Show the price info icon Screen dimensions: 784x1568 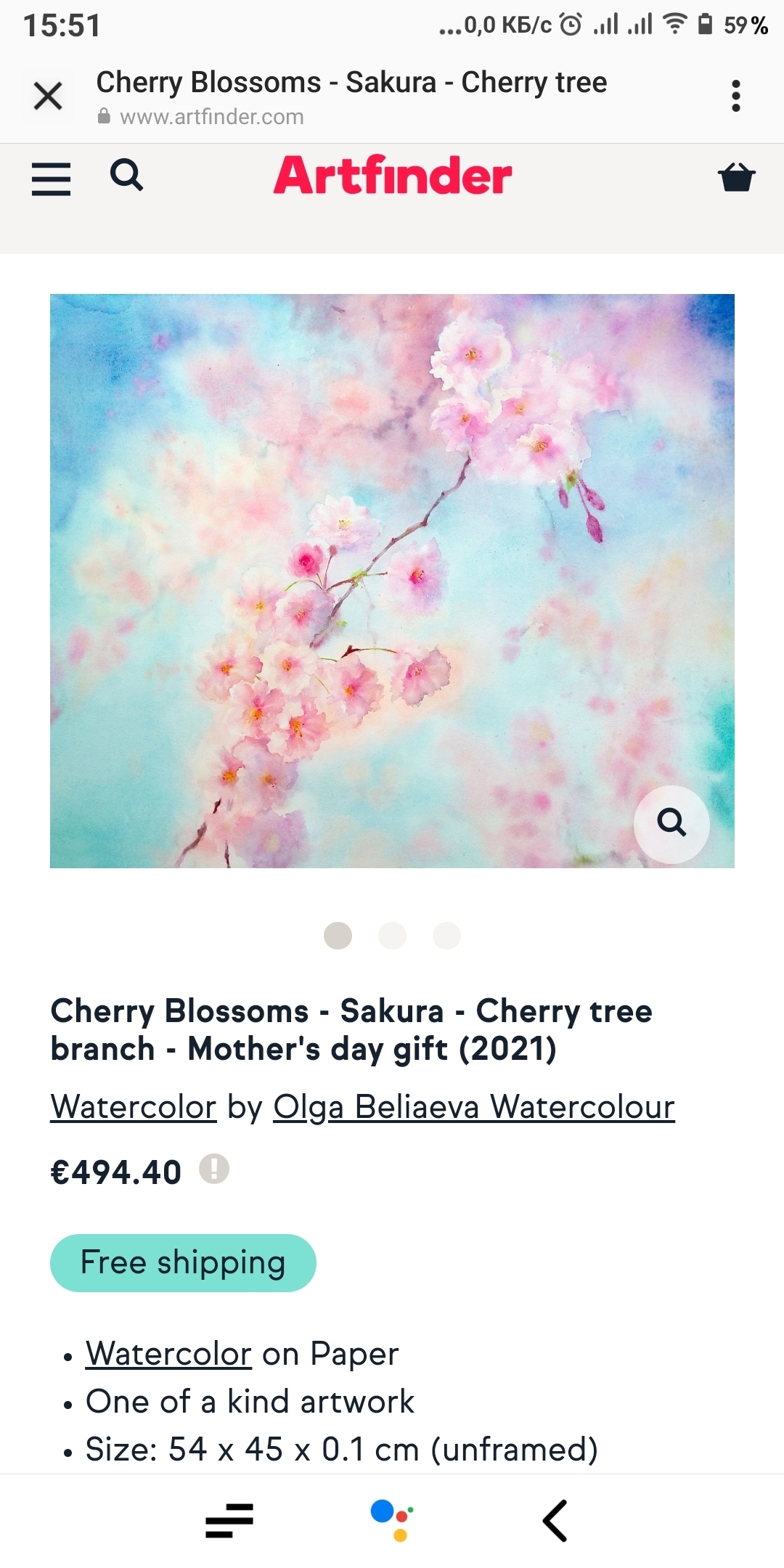214,1169
